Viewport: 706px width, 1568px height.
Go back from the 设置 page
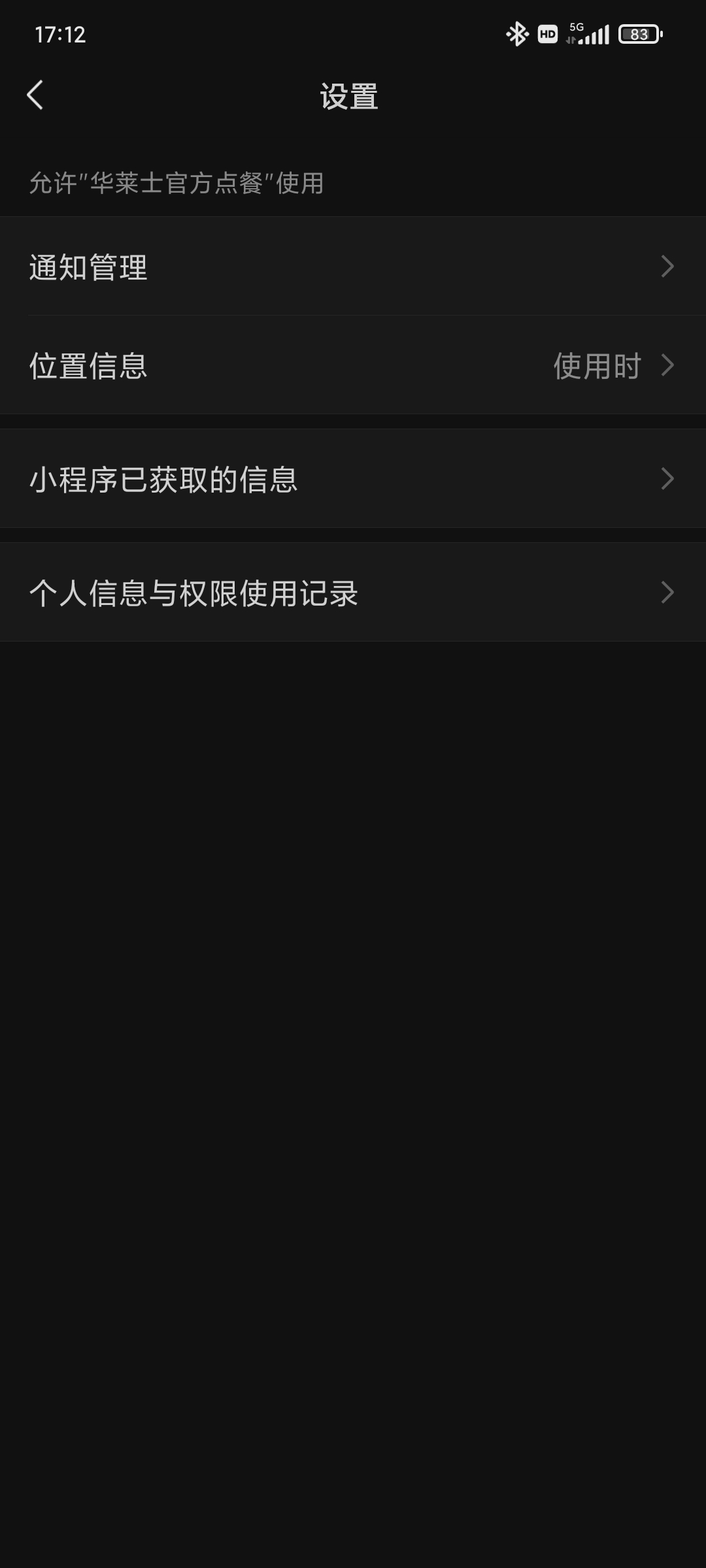(35, 95)
